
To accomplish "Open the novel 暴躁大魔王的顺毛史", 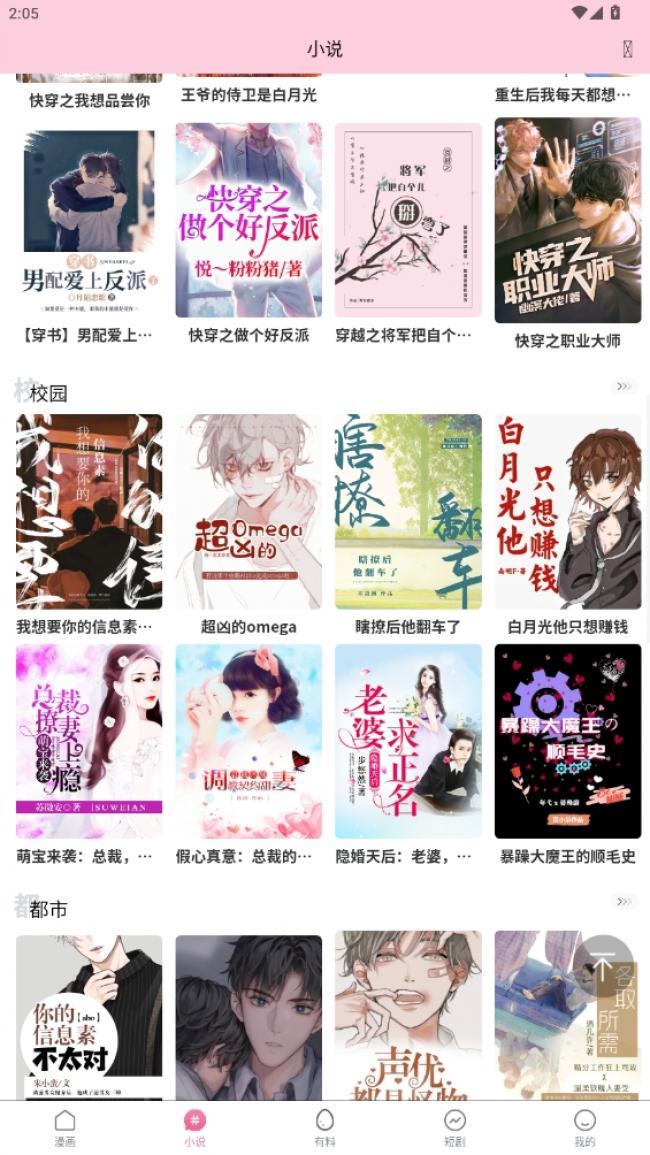I will pyautogui.click(x=567, y=741).
